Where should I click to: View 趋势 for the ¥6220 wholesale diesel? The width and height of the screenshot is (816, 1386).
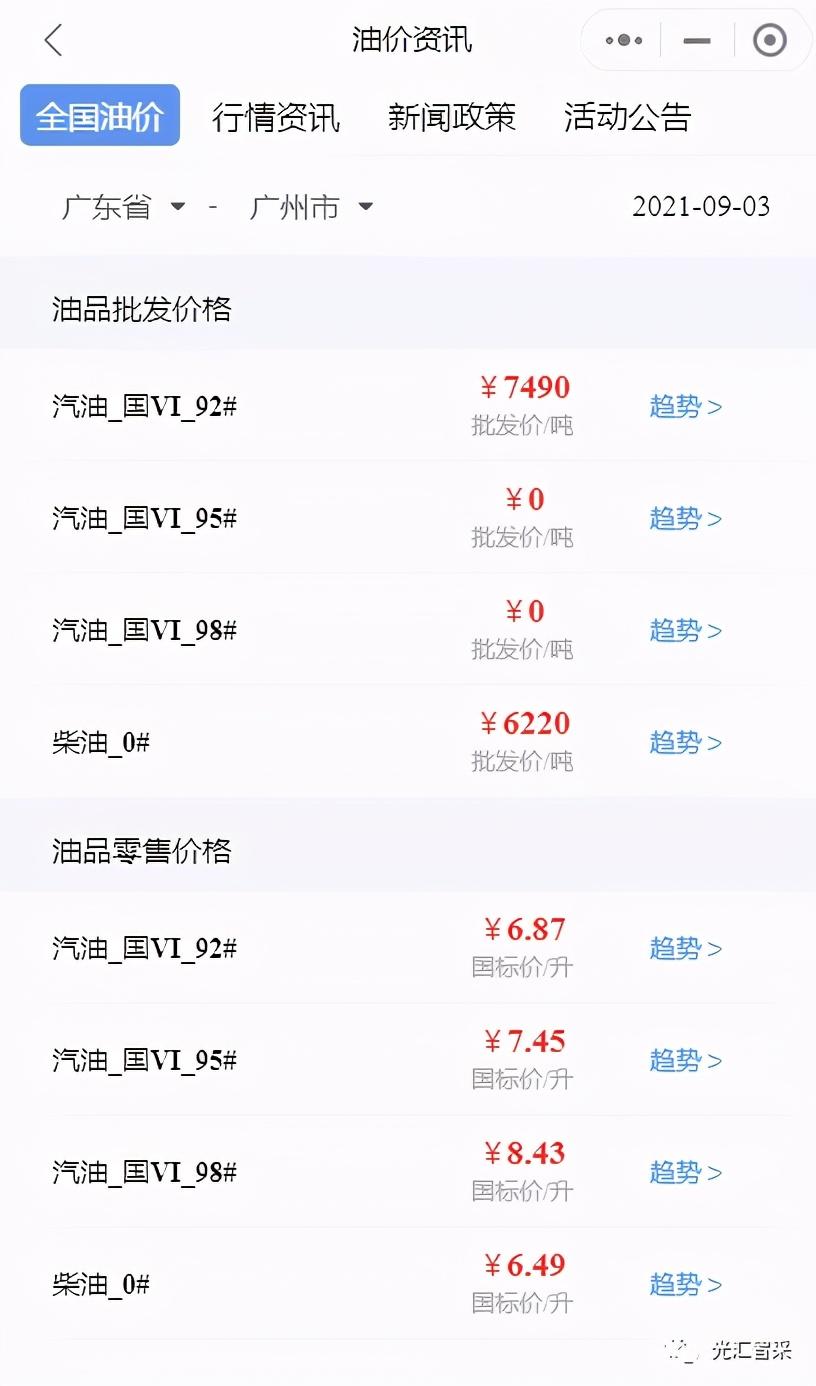[686, 743]
